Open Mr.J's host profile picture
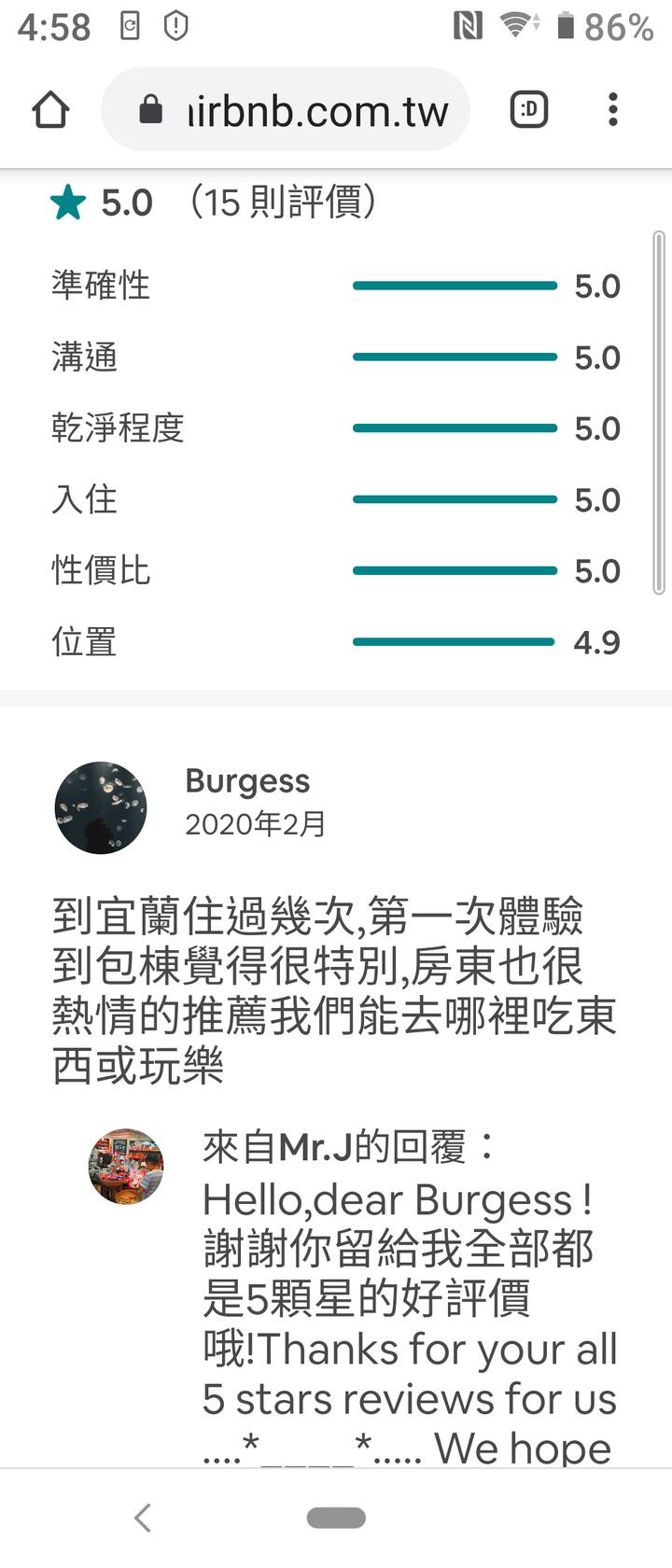This screenshot has height=1568, width=672. [126, 1166]
